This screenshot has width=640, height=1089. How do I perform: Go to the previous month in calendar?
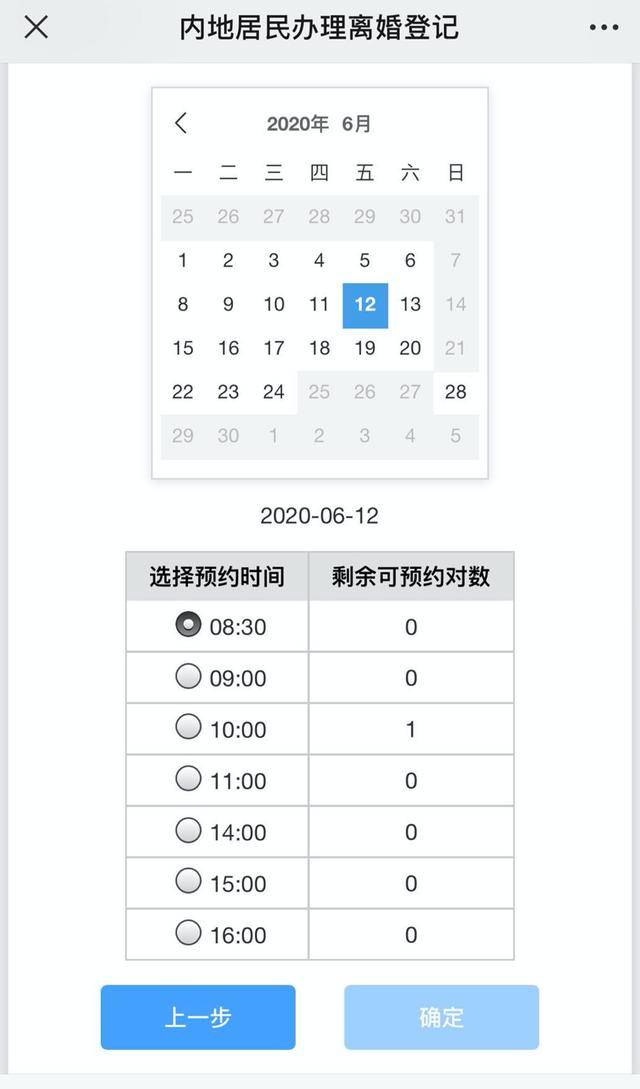(x=181, y=123)
